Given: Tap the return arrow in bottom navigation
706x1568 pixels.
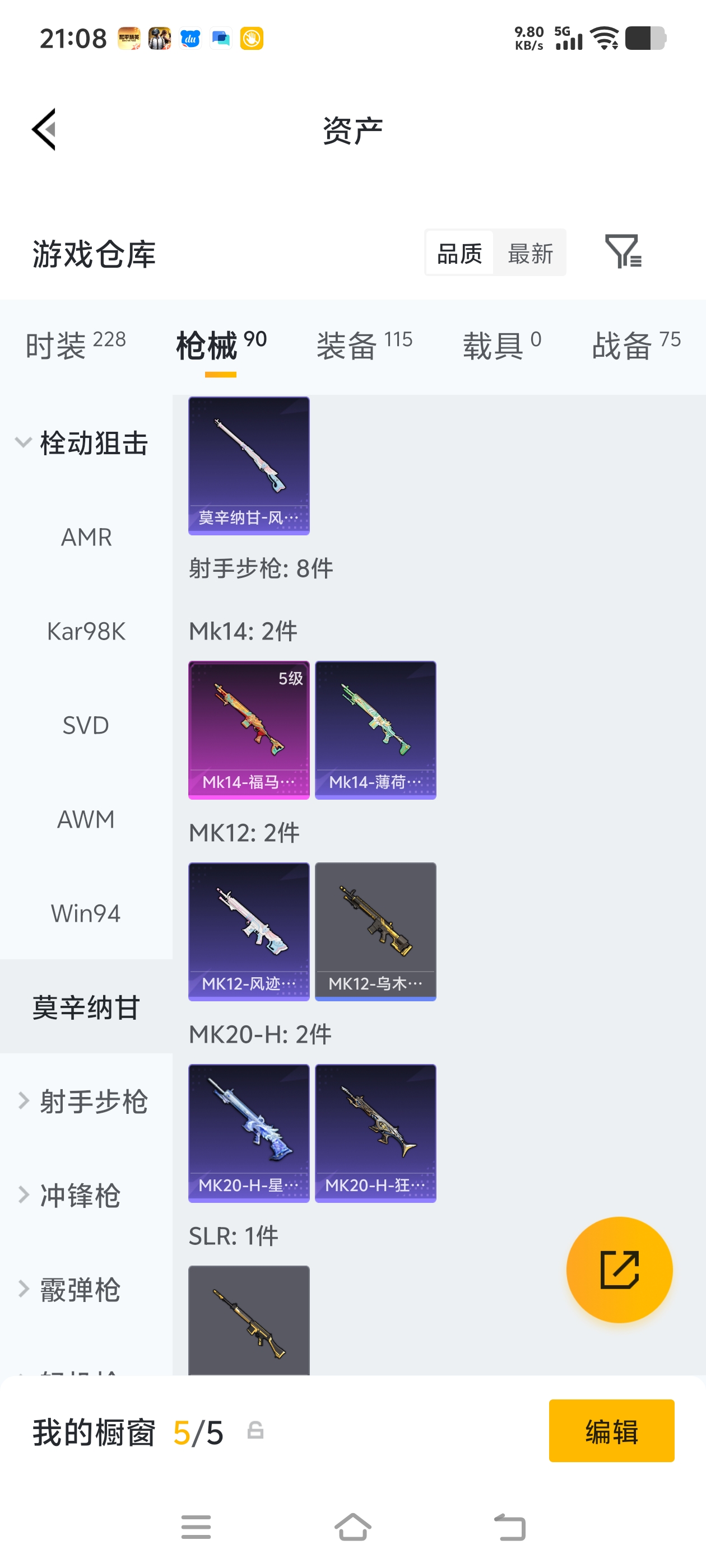Looking at the screenshot, I should click(x=510, y=1526).
